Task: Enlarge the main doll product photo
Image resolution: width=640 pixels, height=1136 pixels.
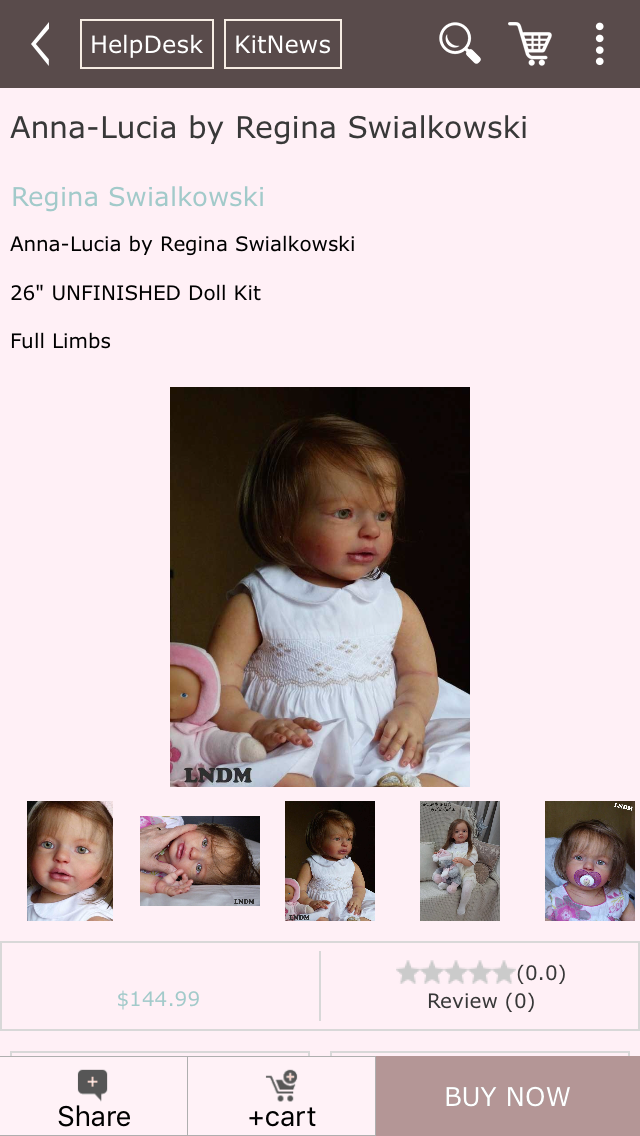Action: coord(320,587)
